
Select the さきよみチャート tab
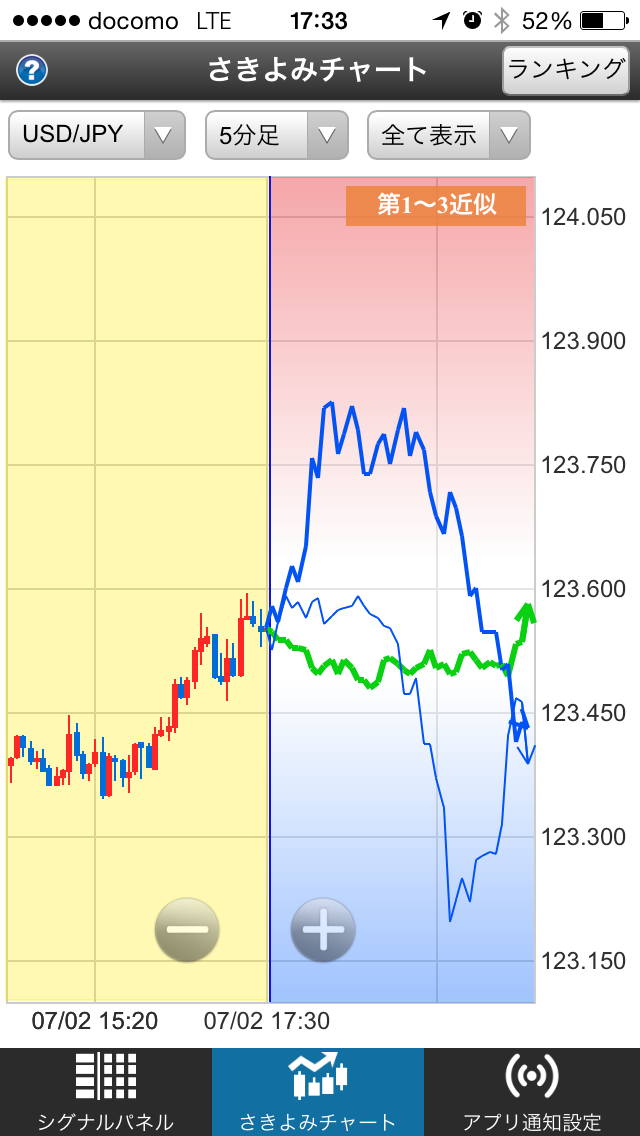coord(318,1092)
